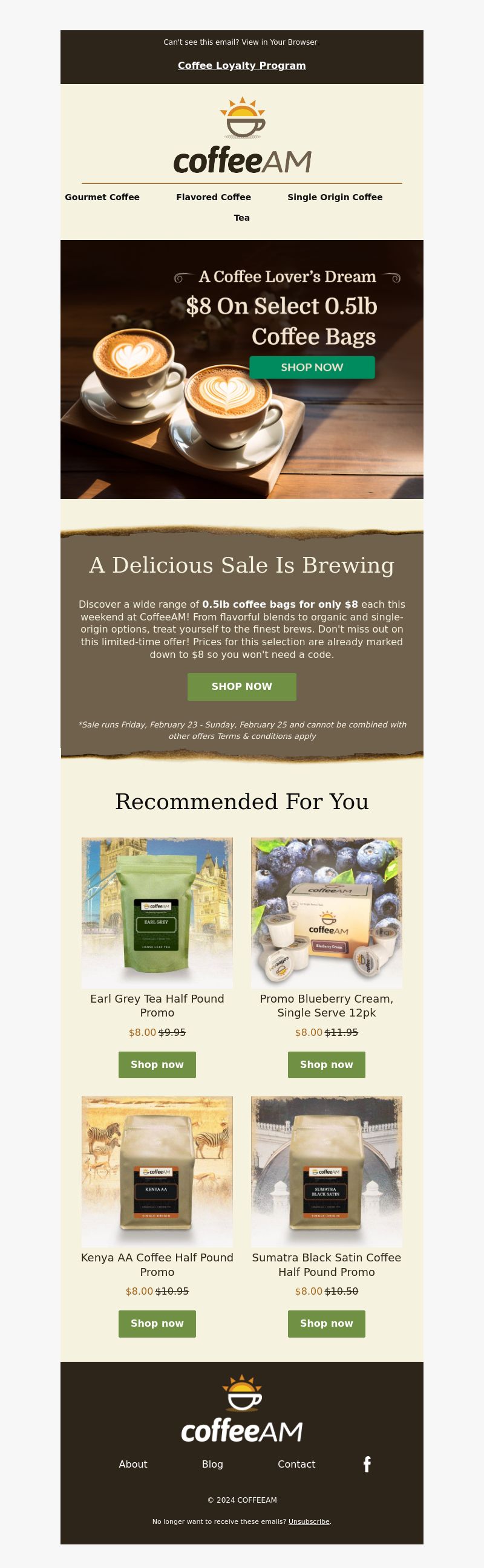This screenshot has height=1568, width=484.
Task: Unsubscribe from these emails
Action: coord(309,1521)
